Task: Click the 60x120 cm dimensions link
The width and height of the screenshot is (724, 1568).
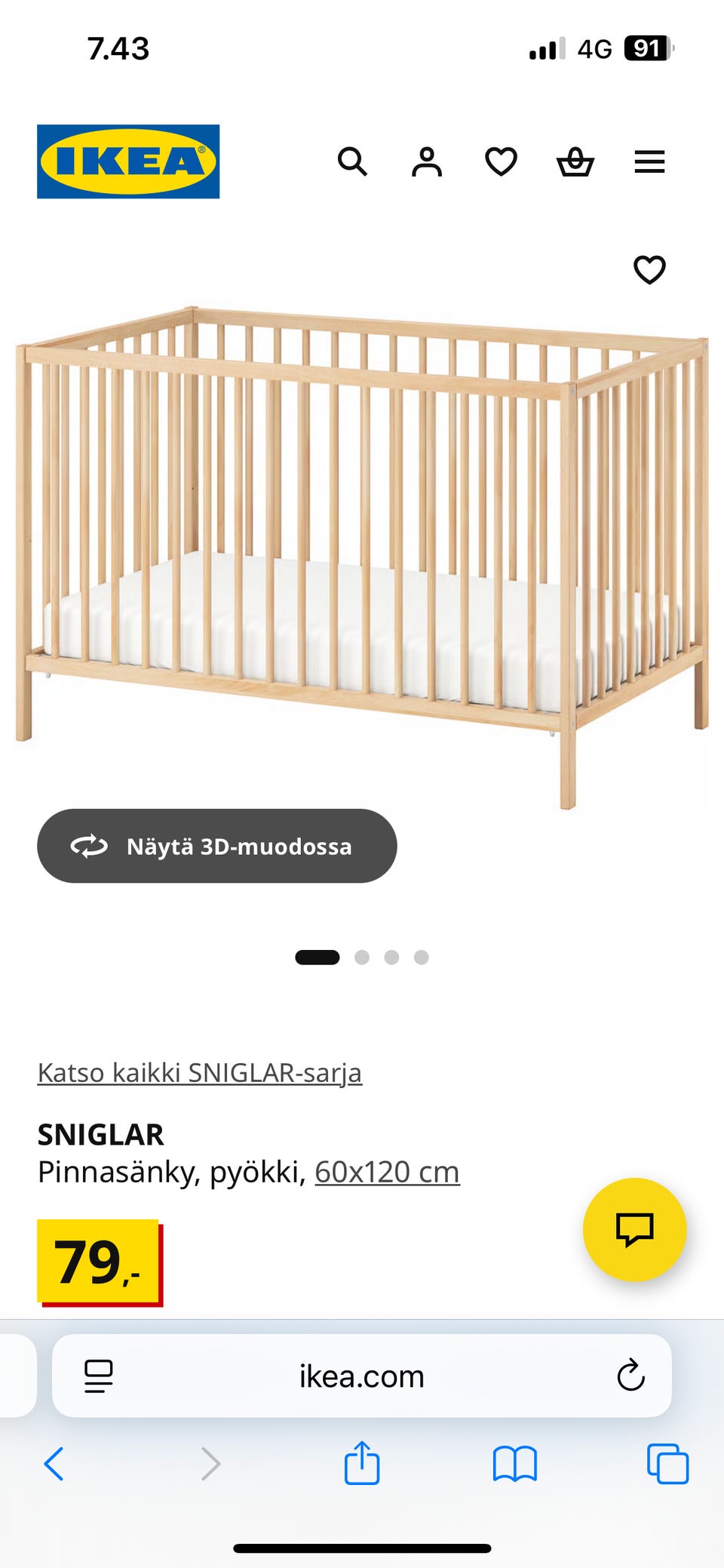Action: click(387, 1172)
